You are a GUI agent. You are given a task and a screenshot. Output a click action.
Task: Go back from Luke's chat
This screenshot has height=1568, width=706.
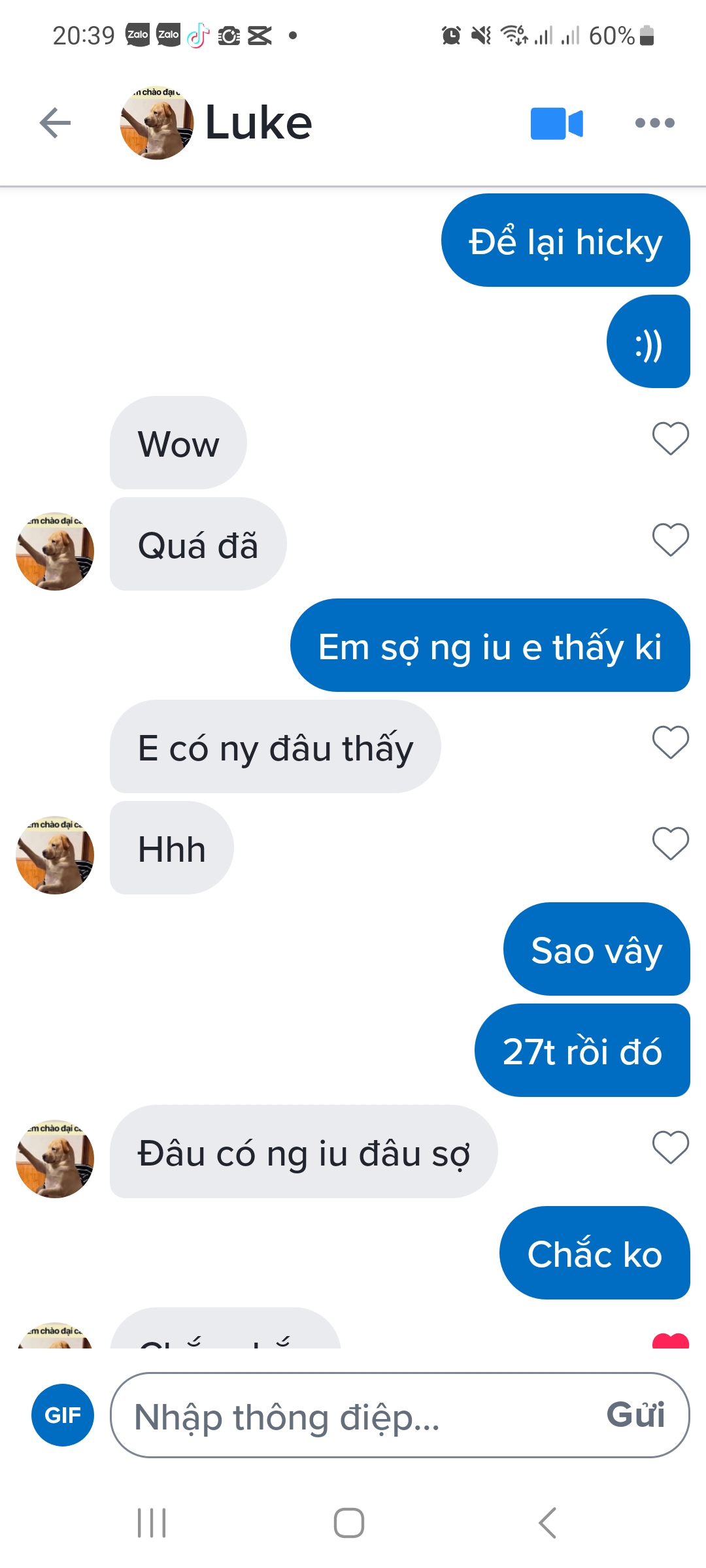55,123
